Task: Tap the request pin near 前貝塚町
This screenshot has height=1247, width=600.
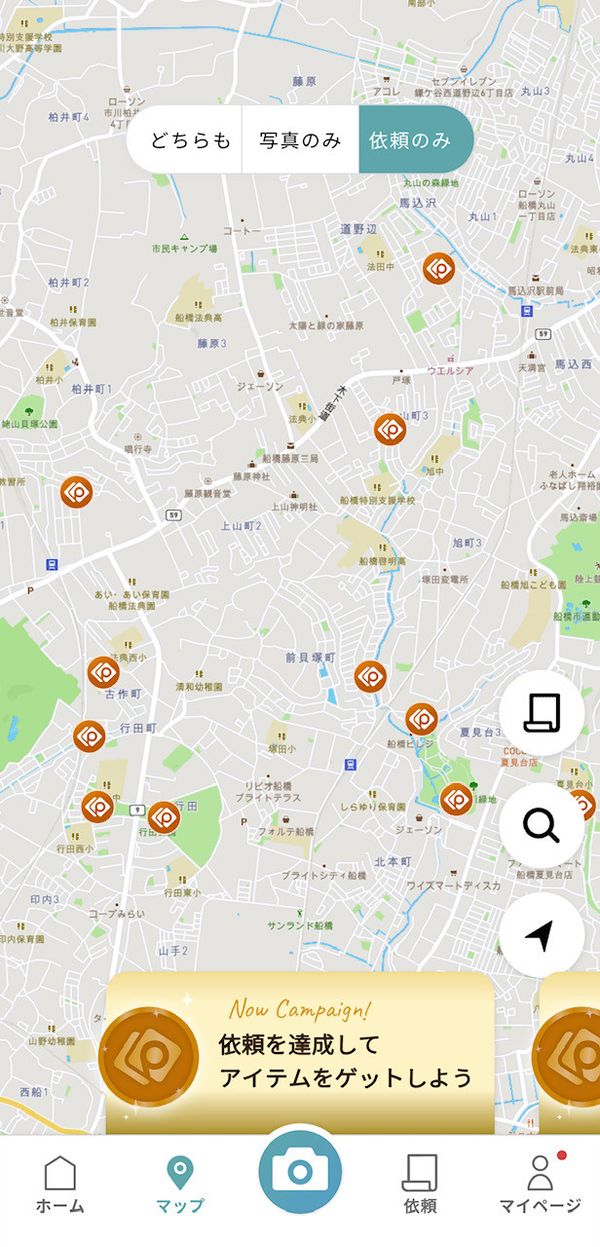Action: 370,676
